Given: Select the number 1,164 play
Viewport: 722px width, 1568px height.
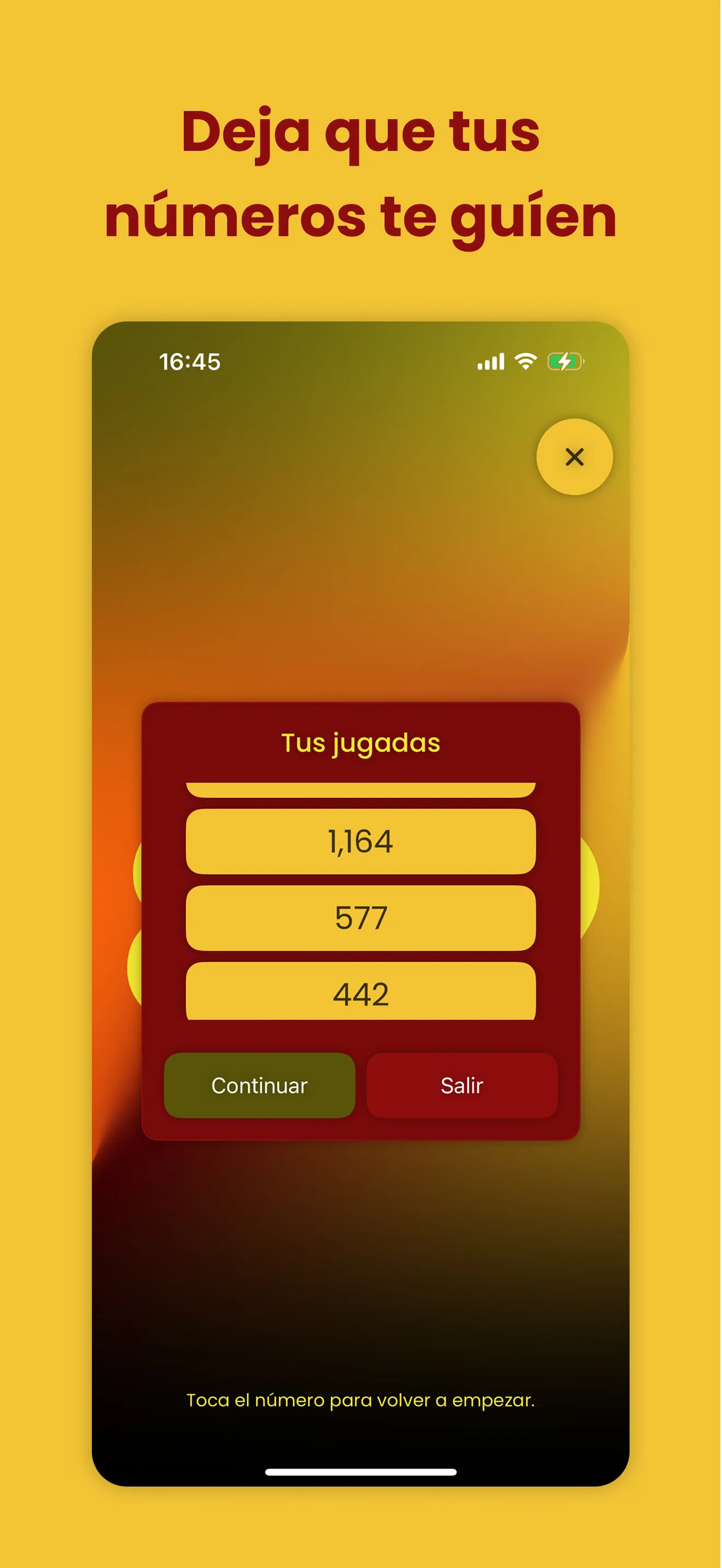Looking at the screenshot, I should click(361, 841).
